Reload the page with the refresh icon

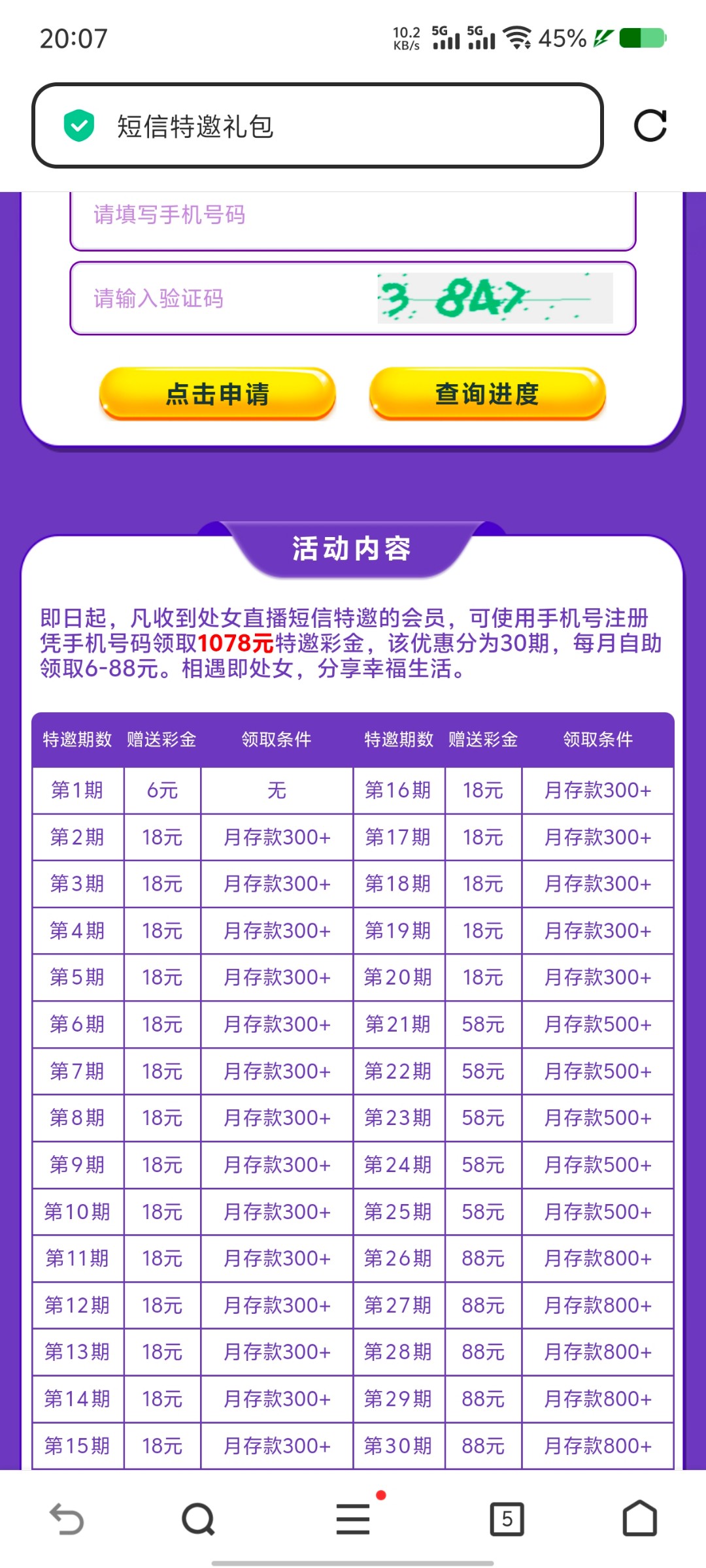click(x=650, y=125)
